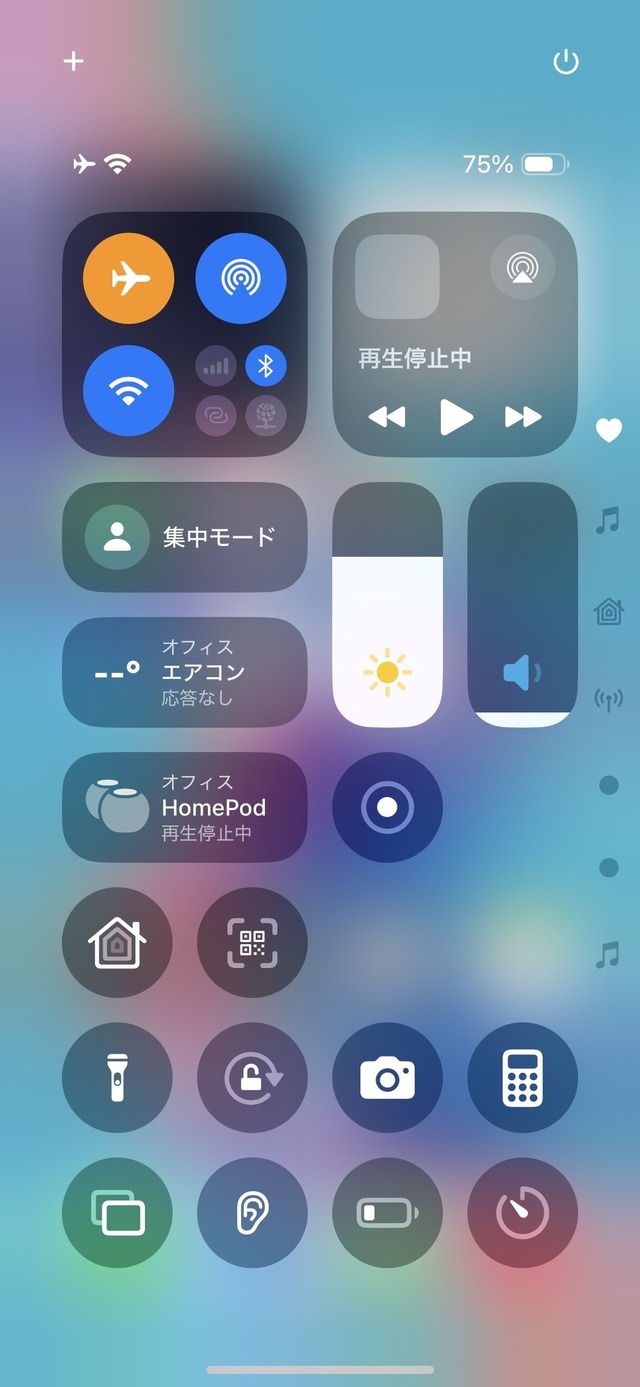Open the QR code scanner
640x1387 pixels.
coord(252,942)
